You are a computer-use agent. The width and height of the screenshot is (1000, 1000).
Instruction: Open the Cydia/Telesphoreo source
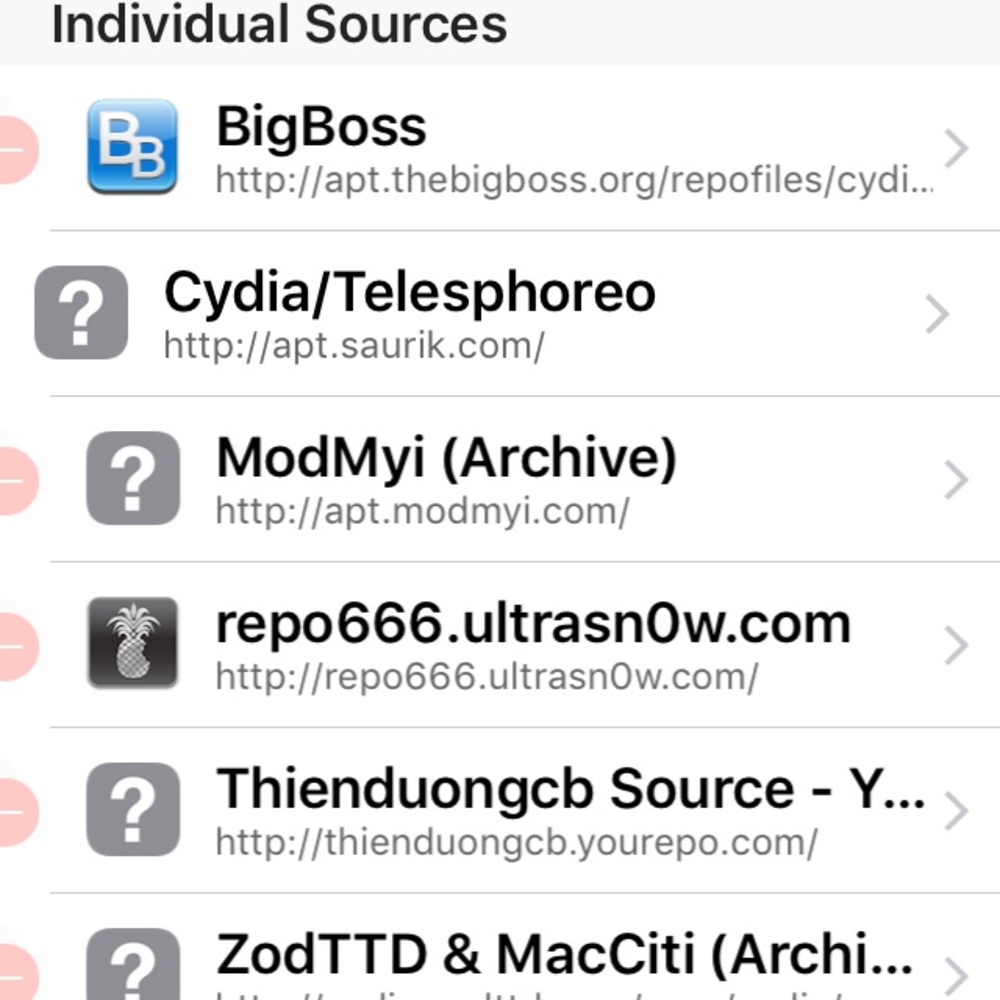[x=520, y=314]
